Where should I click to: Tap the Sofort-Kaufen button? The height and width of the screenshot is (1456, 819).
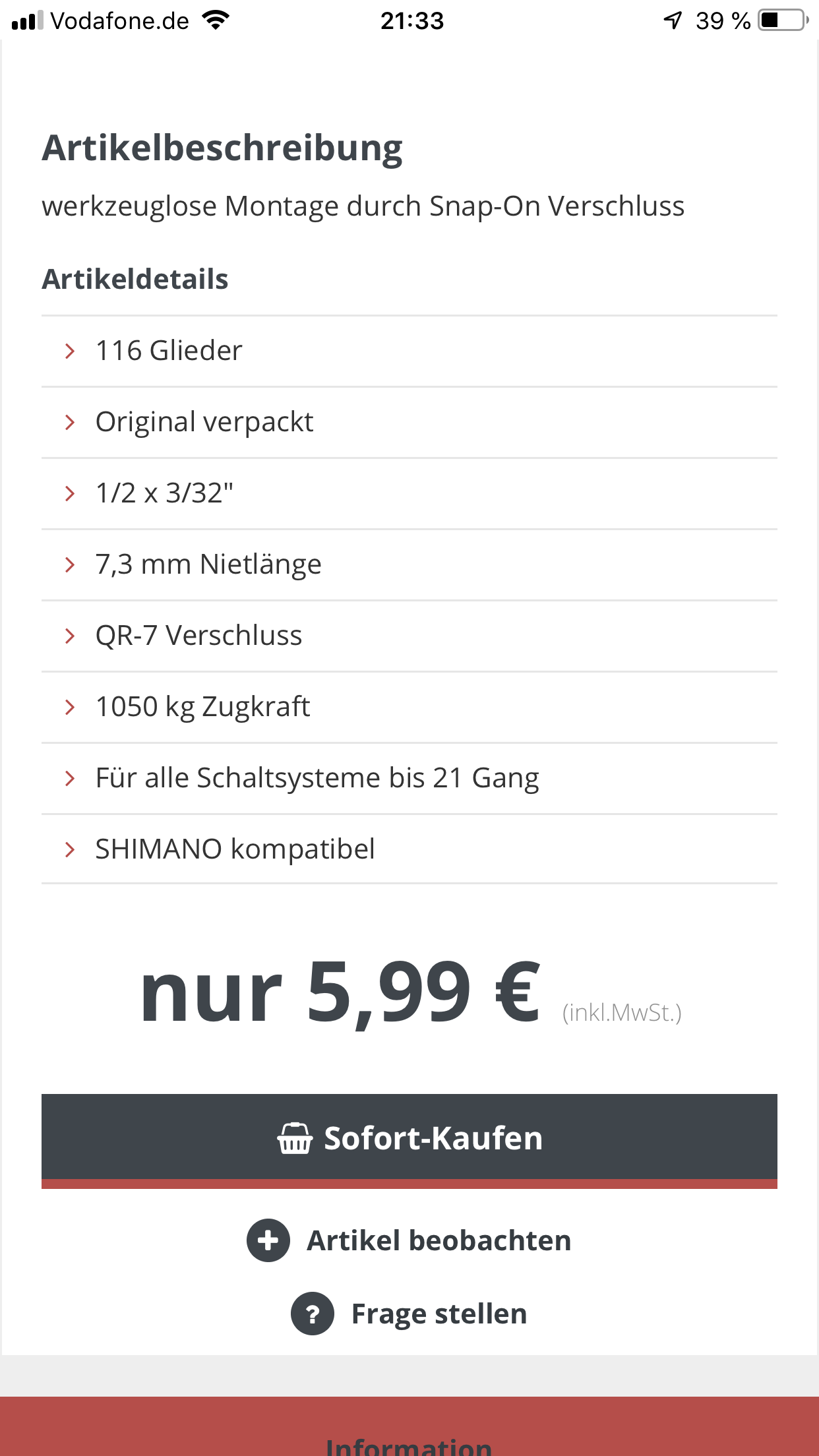click(409, 1138)
